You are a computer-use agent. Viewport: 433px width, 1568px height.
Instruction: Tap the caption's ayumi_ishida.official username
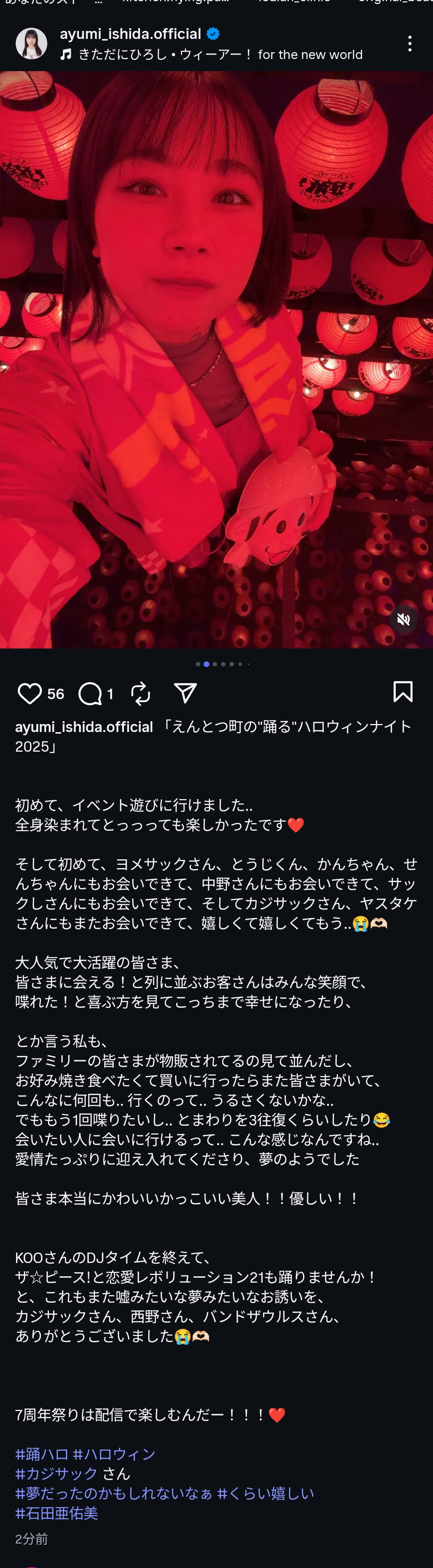click(84, 727)
